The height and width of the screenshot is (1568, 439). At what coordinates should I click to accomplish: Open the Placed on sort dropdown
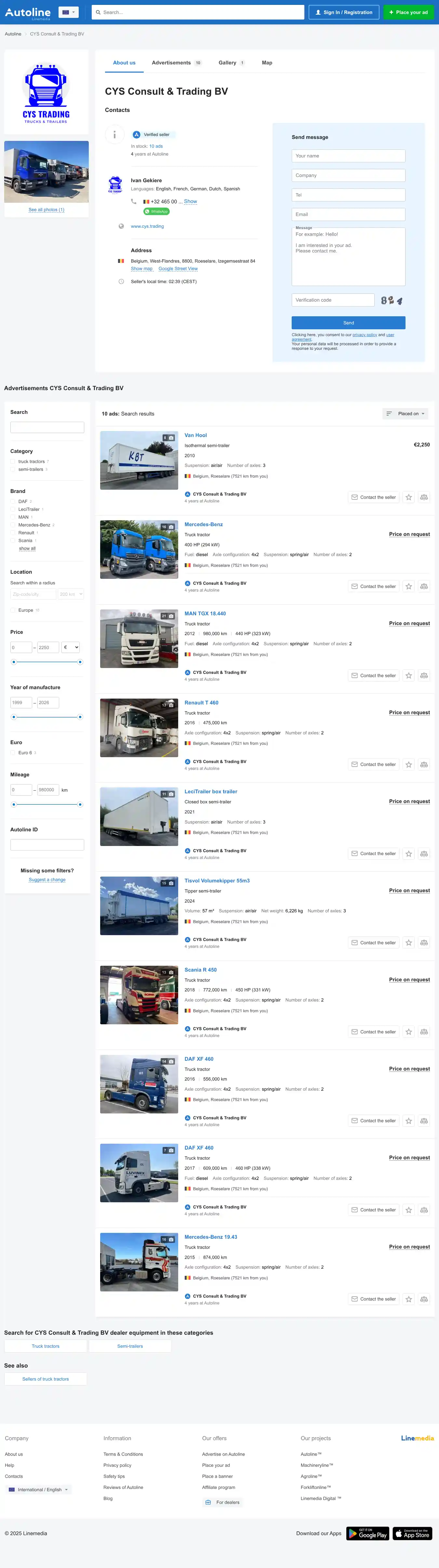pos(406,413)
